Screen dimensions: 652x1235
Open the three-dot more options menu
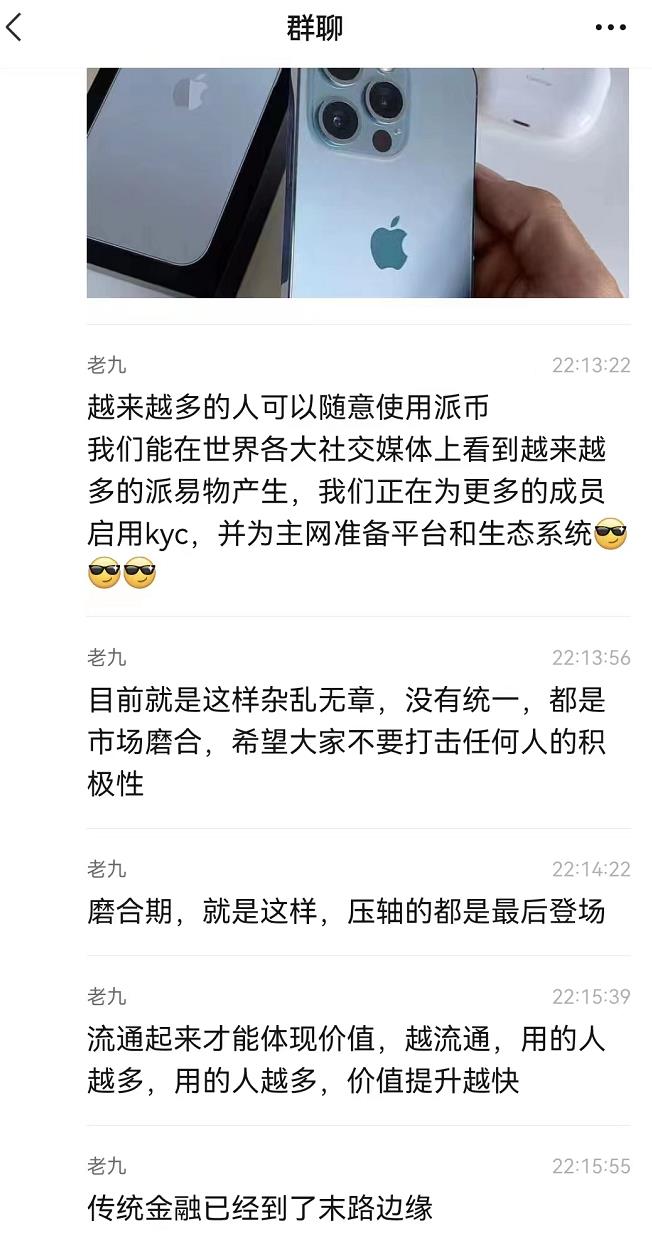[x=610, y=28]
